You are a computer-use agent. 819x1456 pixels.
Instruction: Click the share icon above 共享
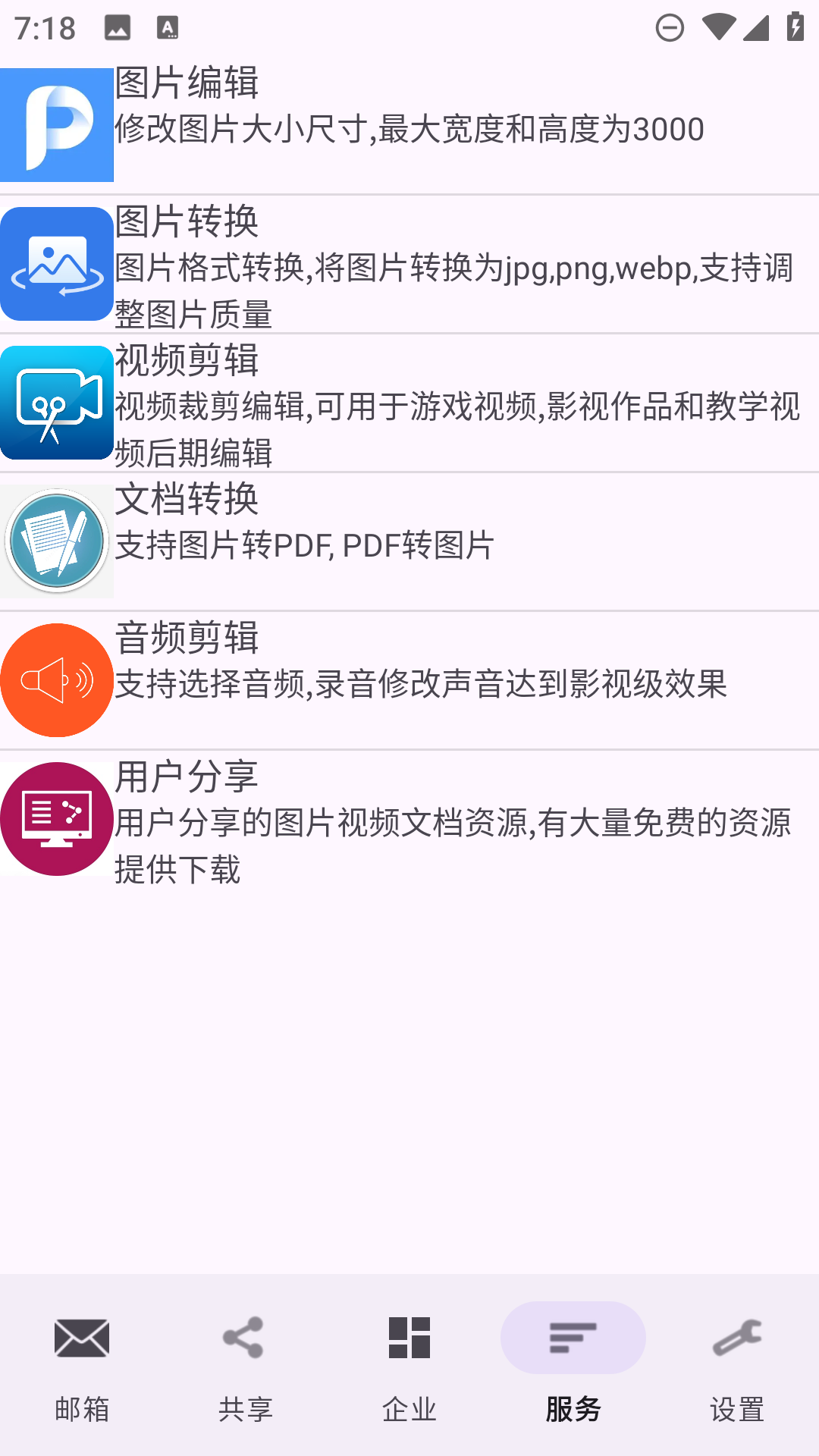click(245, 1338)
